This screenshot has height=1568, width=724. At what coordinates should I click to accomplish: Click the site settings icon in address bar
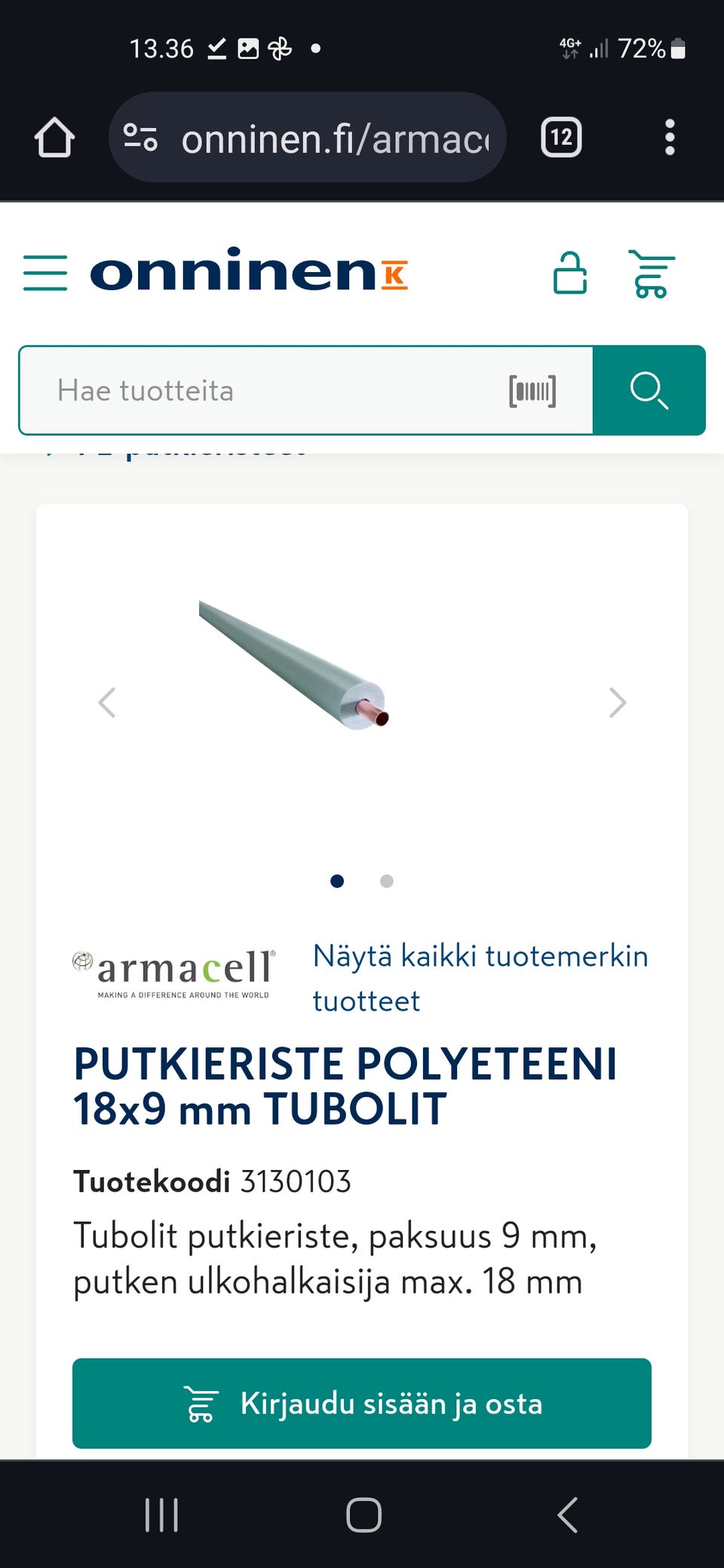pyautogui.click(x=140, y=137)
